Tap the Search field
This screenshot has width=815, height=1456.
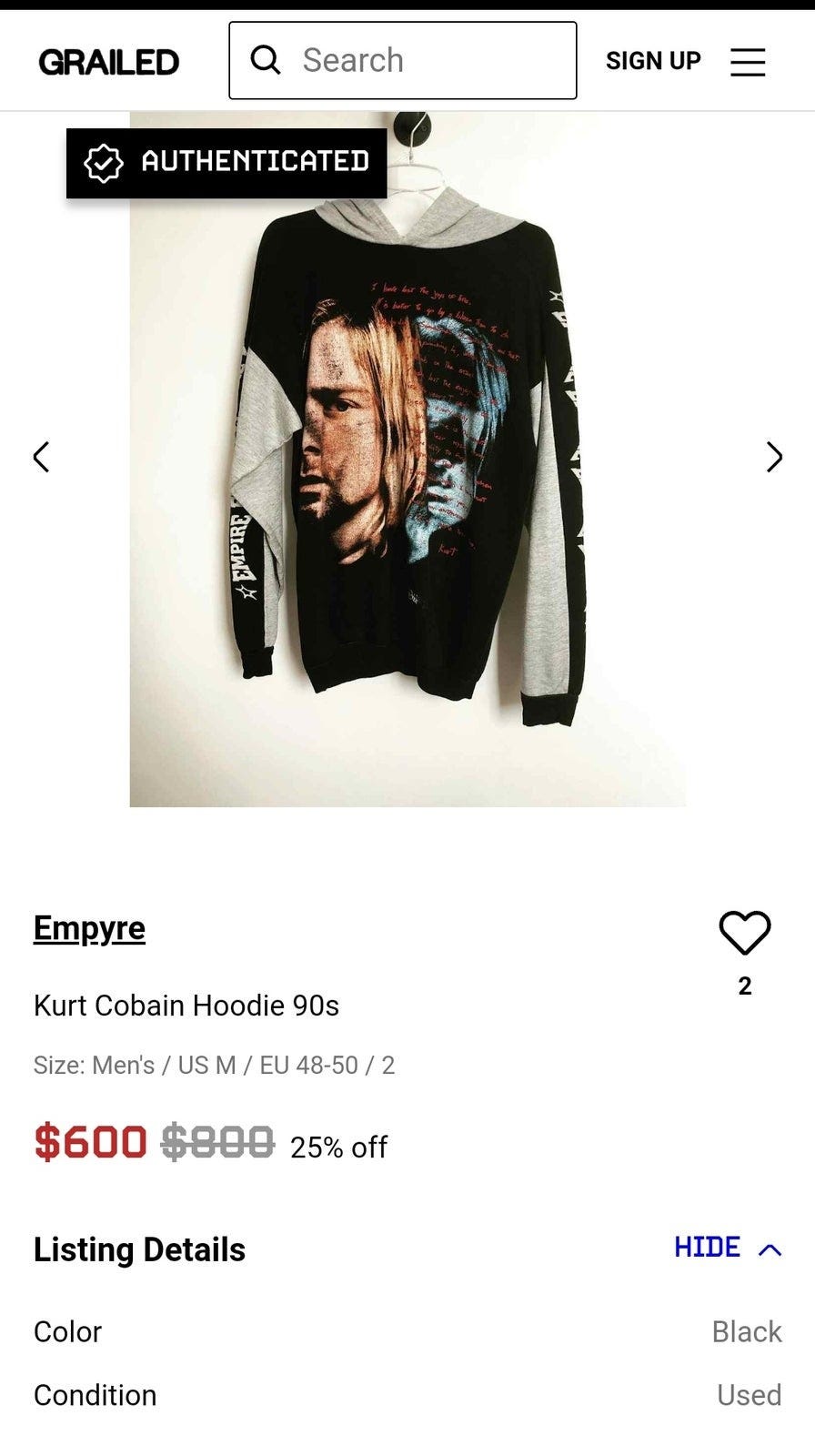(x=402, y=61)
